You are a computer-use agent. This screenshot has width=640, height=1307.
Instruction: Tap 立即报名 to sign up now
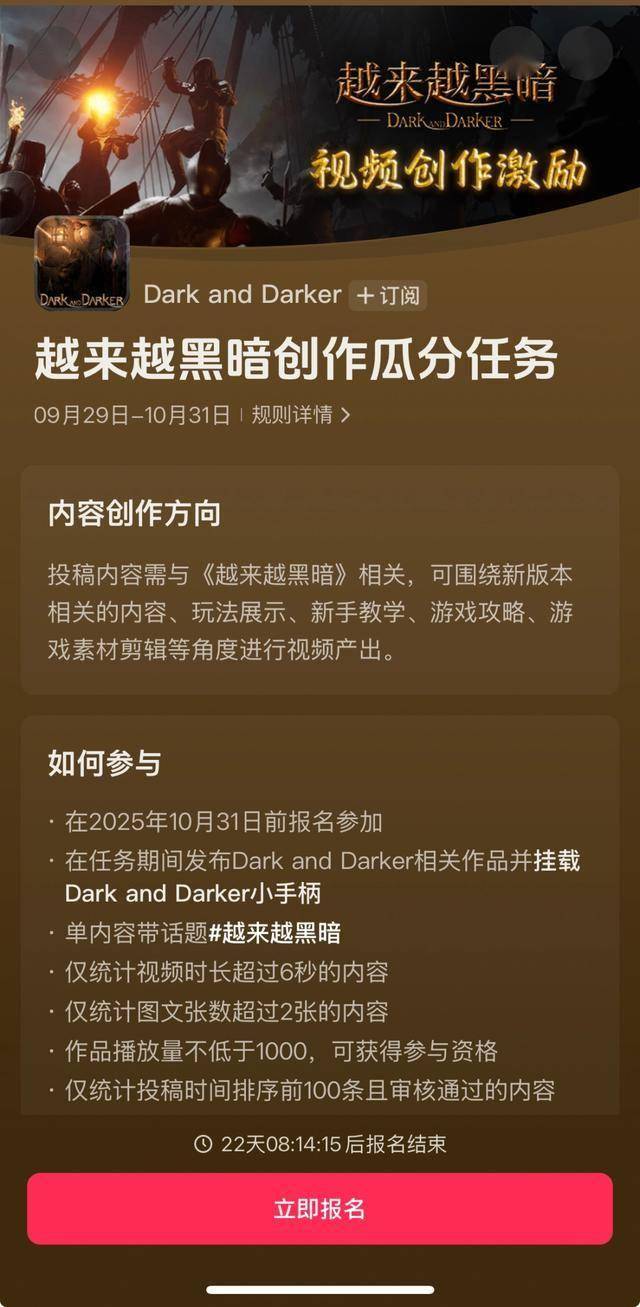tap(320, 1208)
